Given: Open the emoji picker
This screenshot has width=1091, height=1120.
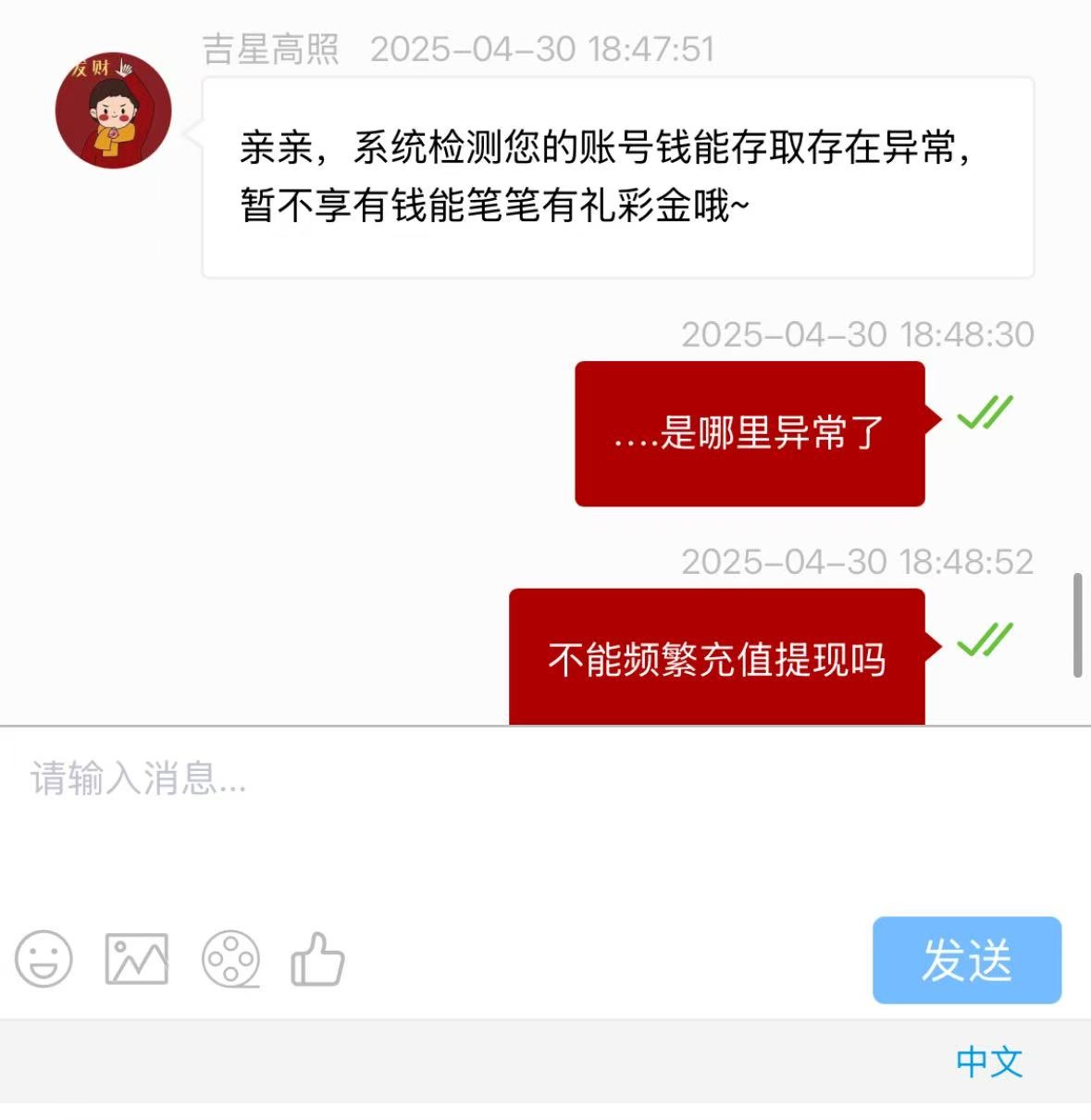Looking at the screenshot, I should (x=43, y=959).
